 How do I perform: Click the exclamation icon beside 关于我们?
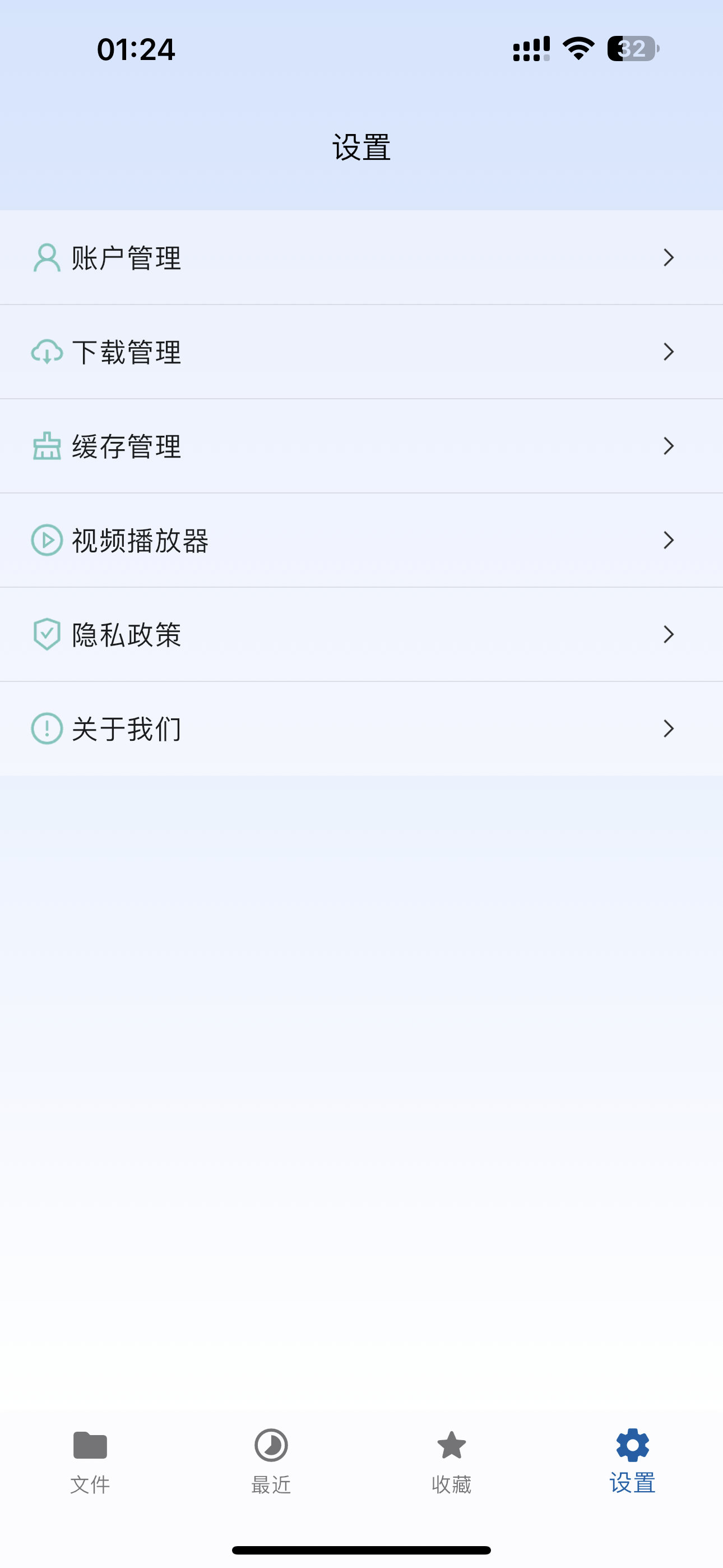click(x=47, y=728)
